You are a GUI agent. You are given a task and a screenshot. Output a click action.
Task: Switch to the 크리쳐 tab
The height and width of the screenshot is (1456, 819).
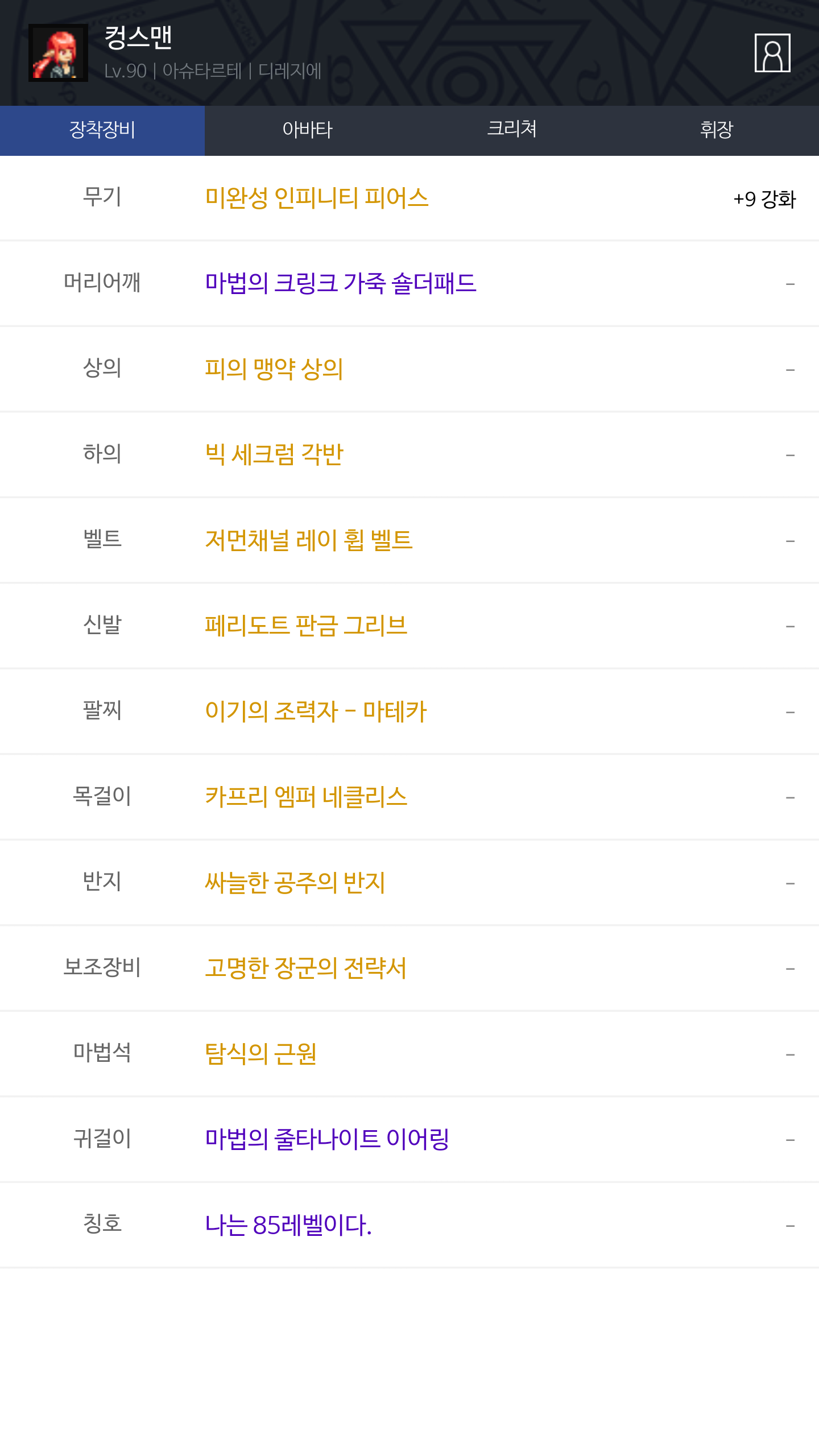pyautogui.click(x=512, y=130)
